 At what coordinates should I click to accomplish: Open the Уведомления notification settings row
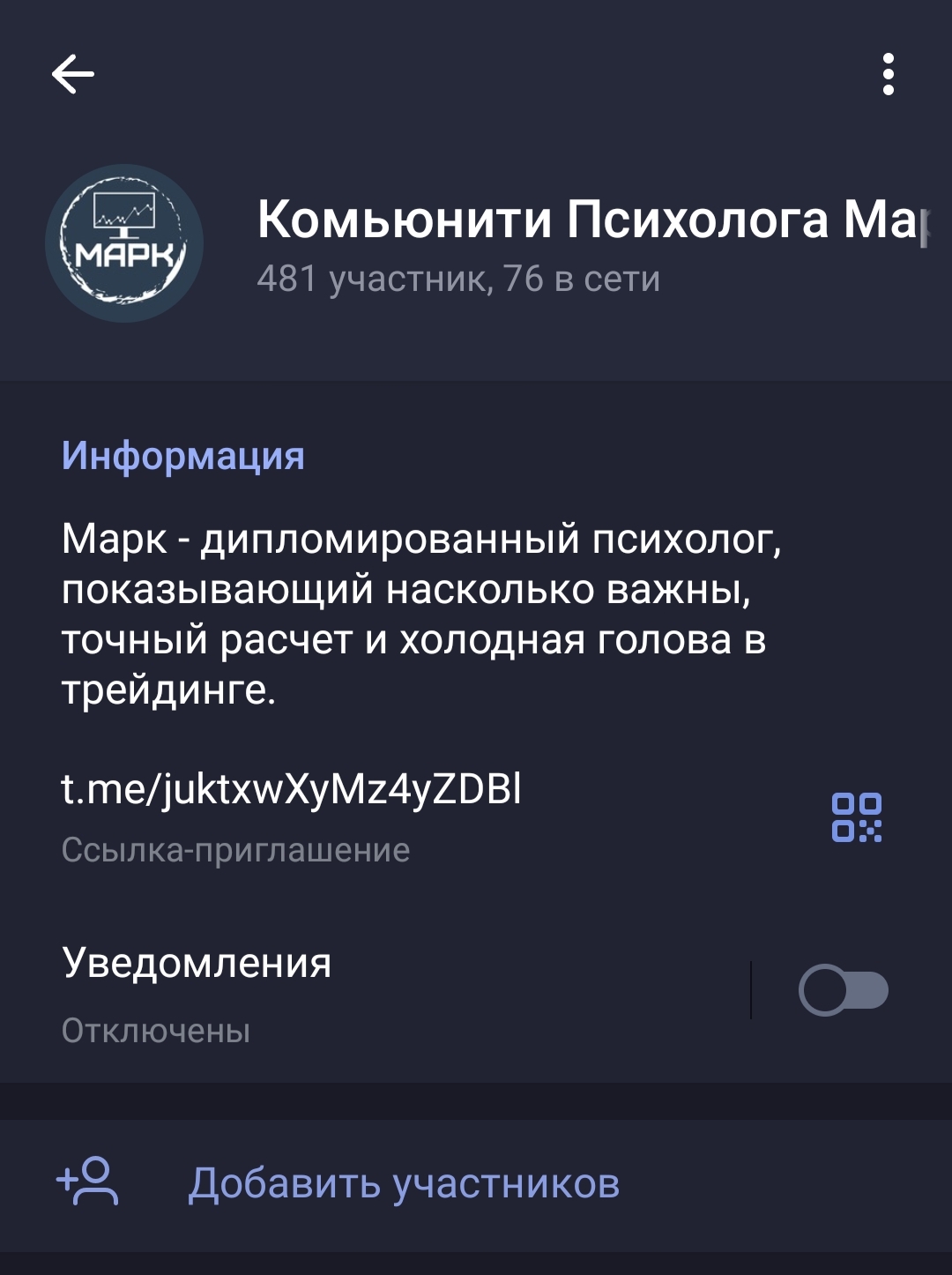(x=353, y=992)
